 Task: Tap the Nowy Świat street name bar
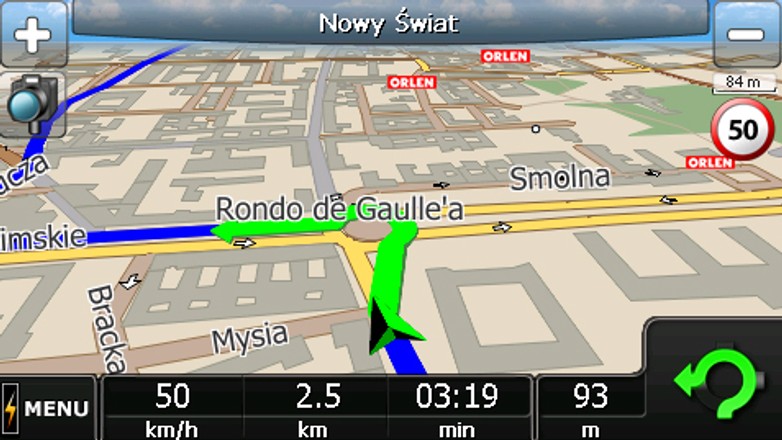coord(390,23)
